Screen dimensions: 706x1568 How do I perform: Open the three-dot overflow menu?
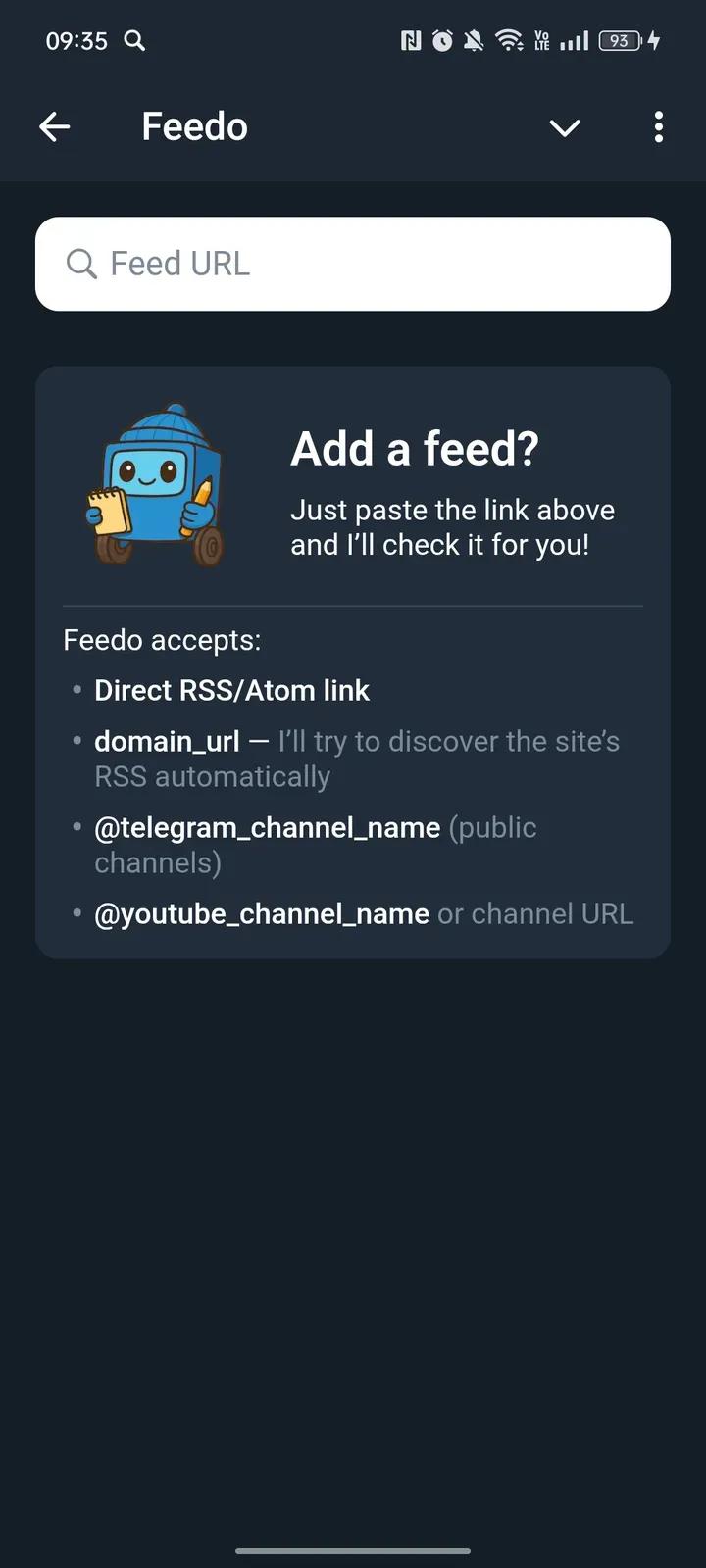pos(658,126)
